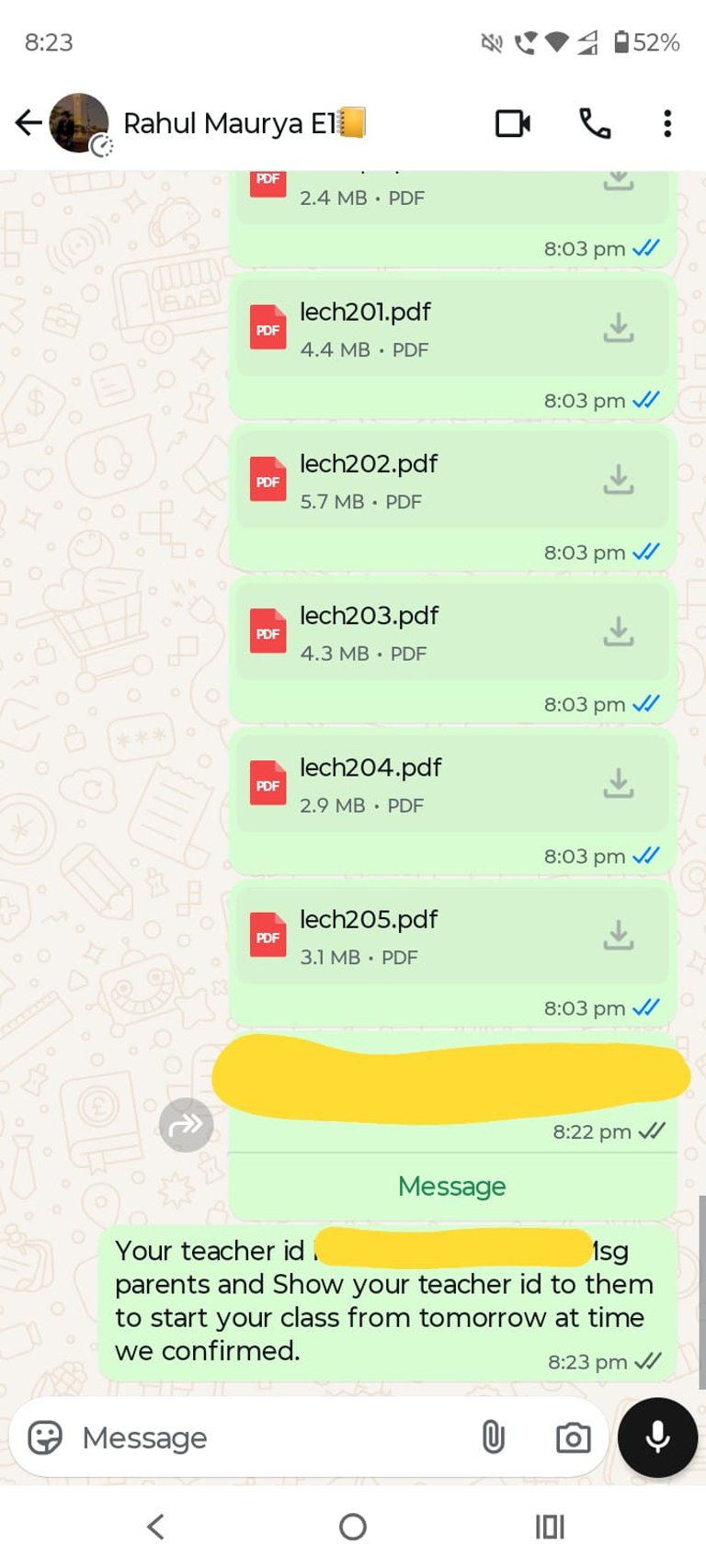
Task: Start a voice call with Rahul Maurya
Action: (x=595, y=123)
